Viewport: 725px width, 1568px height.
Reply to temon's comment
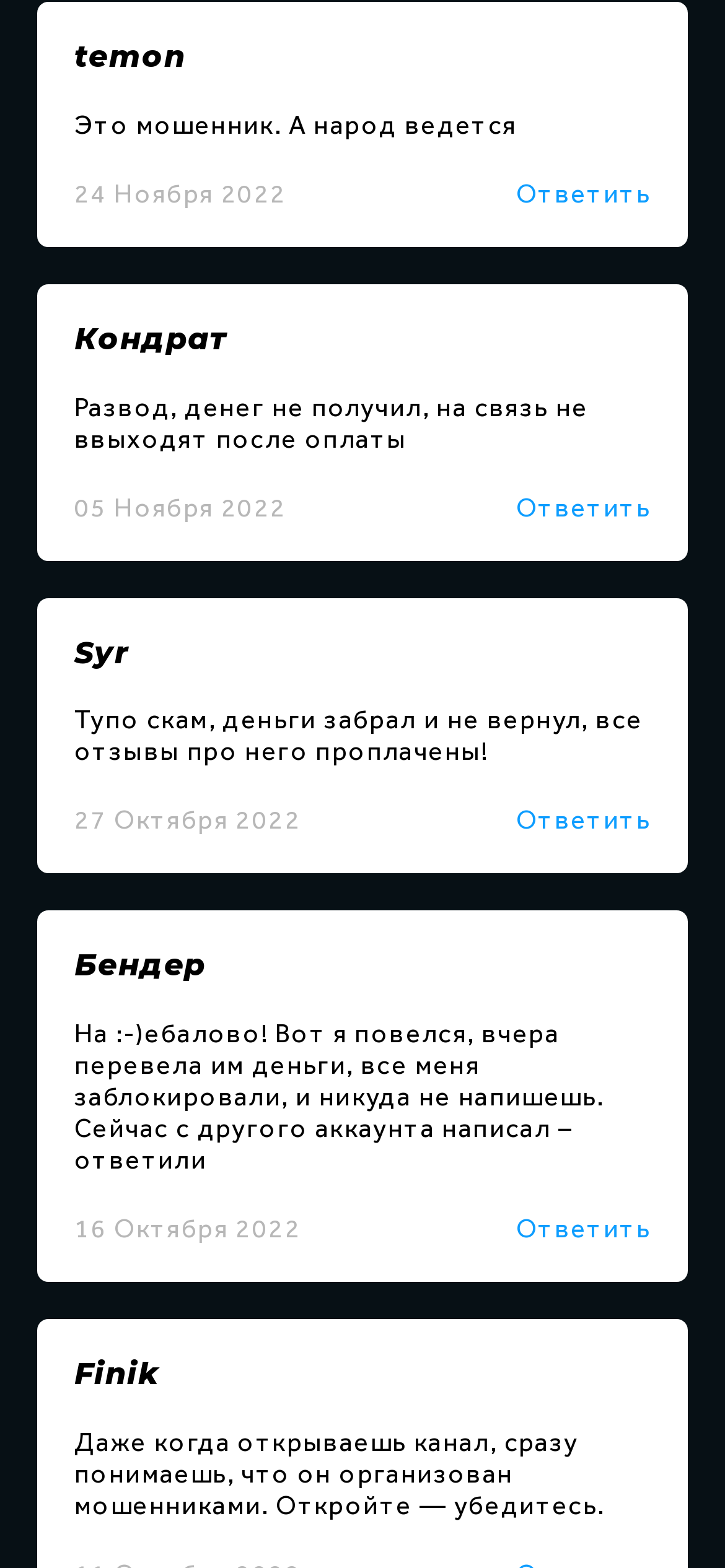[583, 194]
